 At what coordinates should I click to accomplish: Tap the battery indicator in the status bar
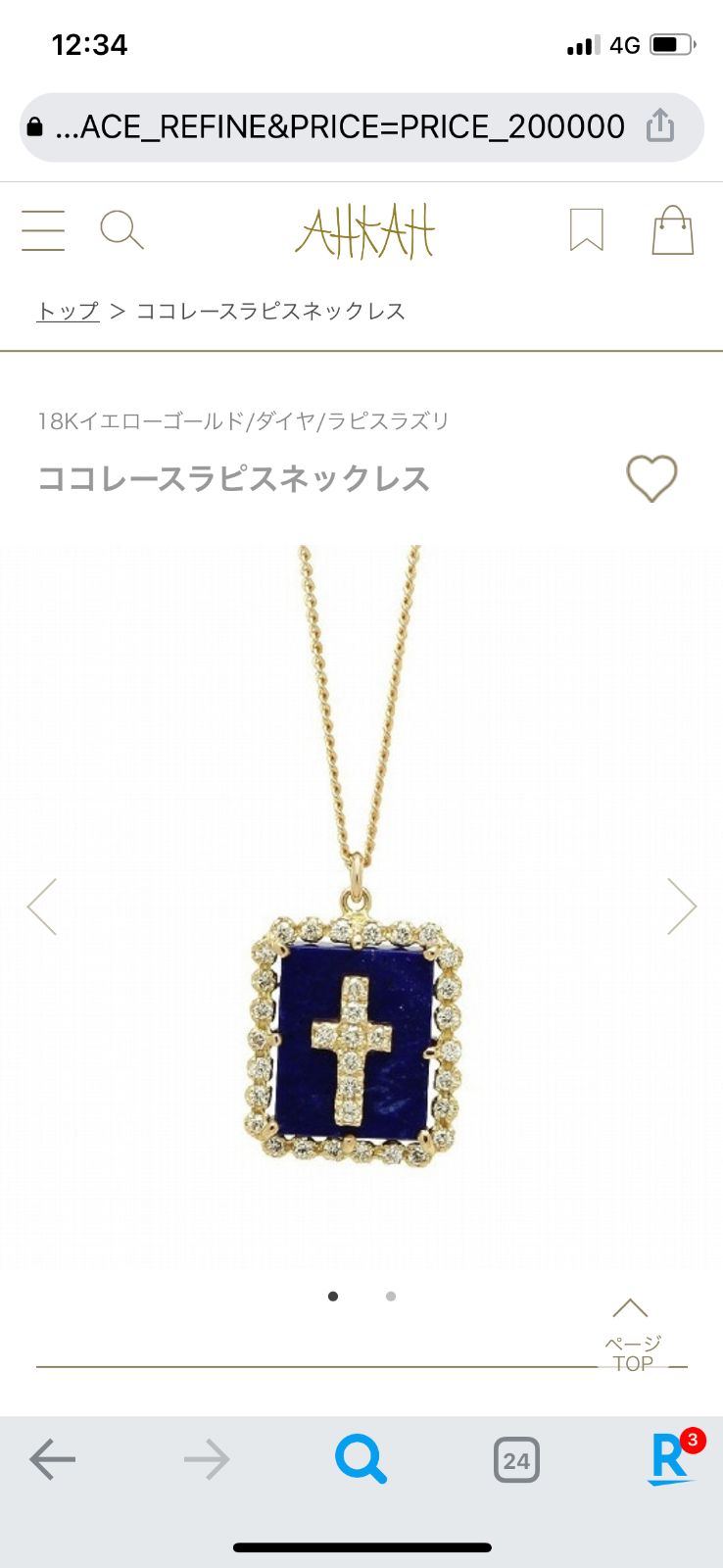click(672, 44)
